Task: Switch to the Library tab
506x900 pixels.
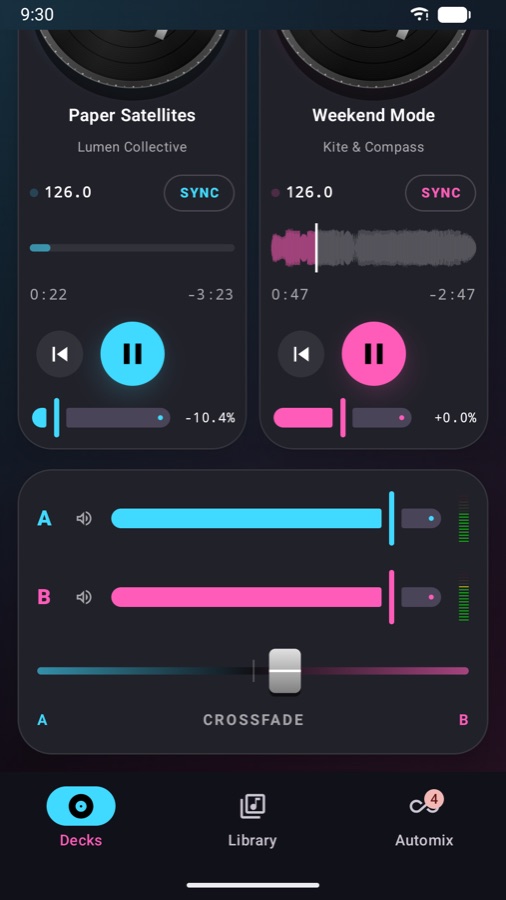Action: 252,820
